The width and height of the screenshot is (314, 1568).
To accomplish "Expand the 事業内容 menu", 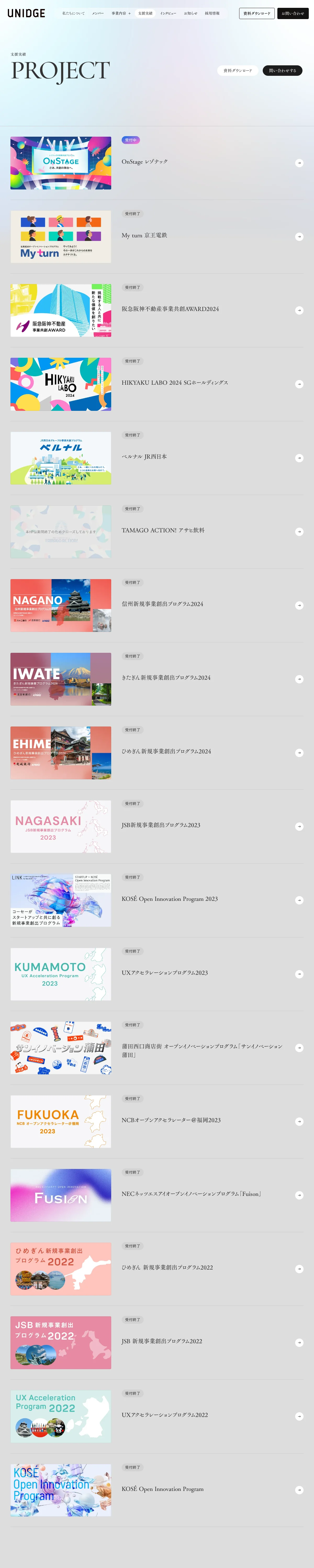I will (x=121, y=13).
